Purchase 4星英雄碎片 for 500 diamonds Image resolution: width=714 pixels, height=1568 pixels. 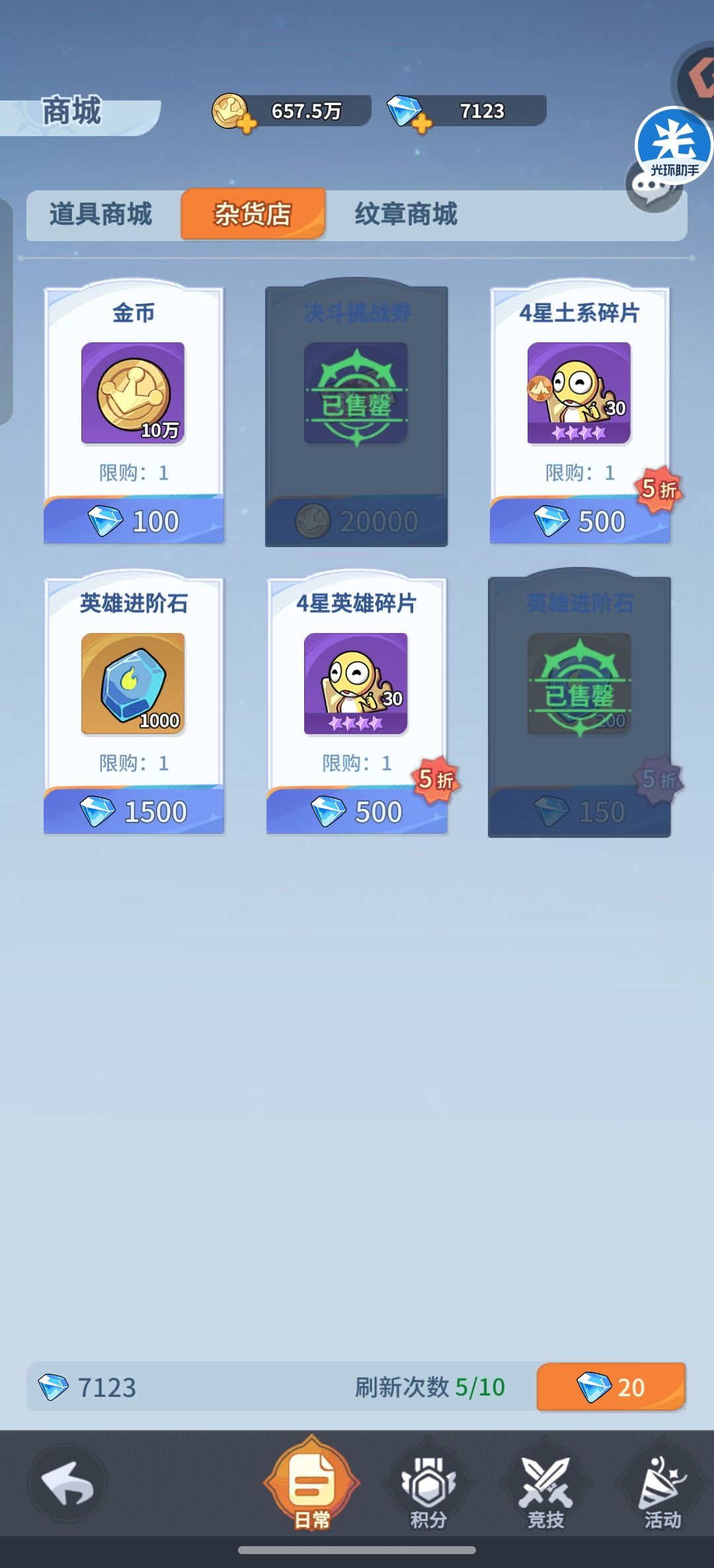[356, 811]
